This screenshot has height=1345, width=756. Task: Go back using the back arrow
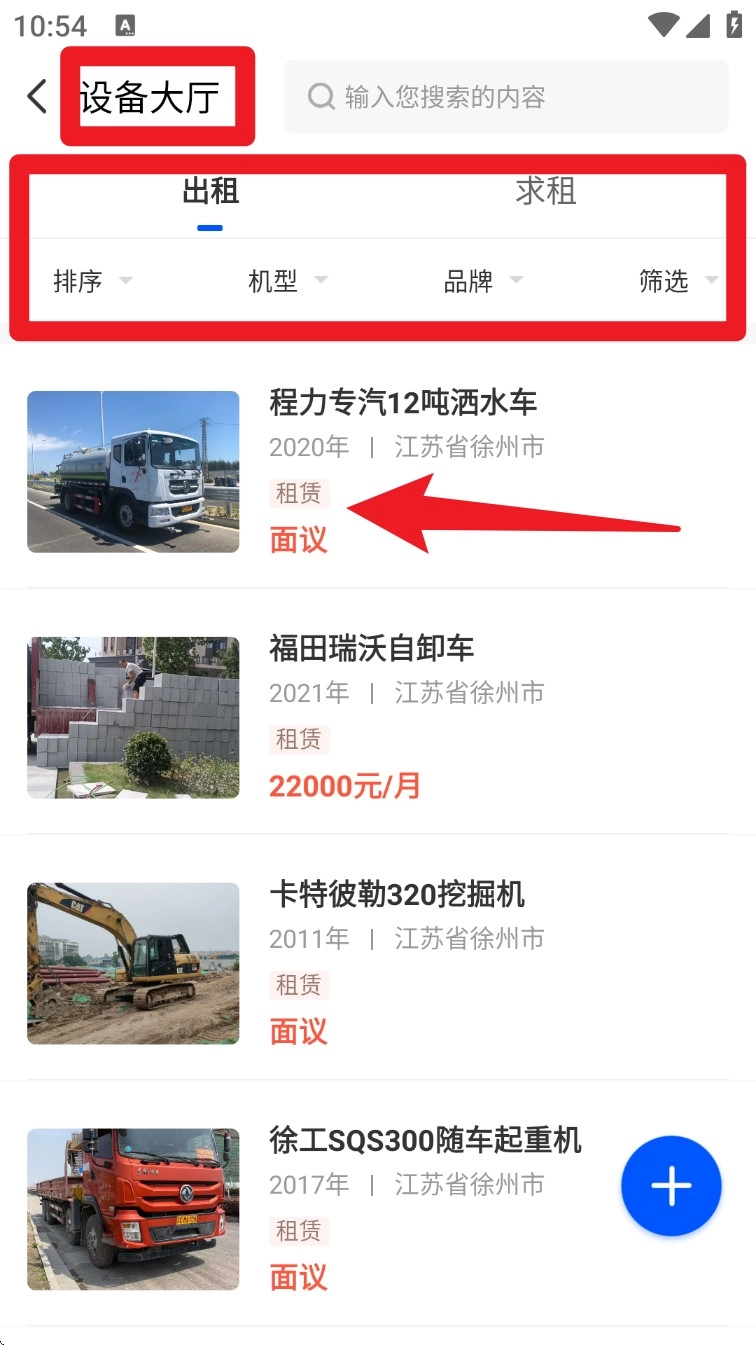(x=37, y=97)
